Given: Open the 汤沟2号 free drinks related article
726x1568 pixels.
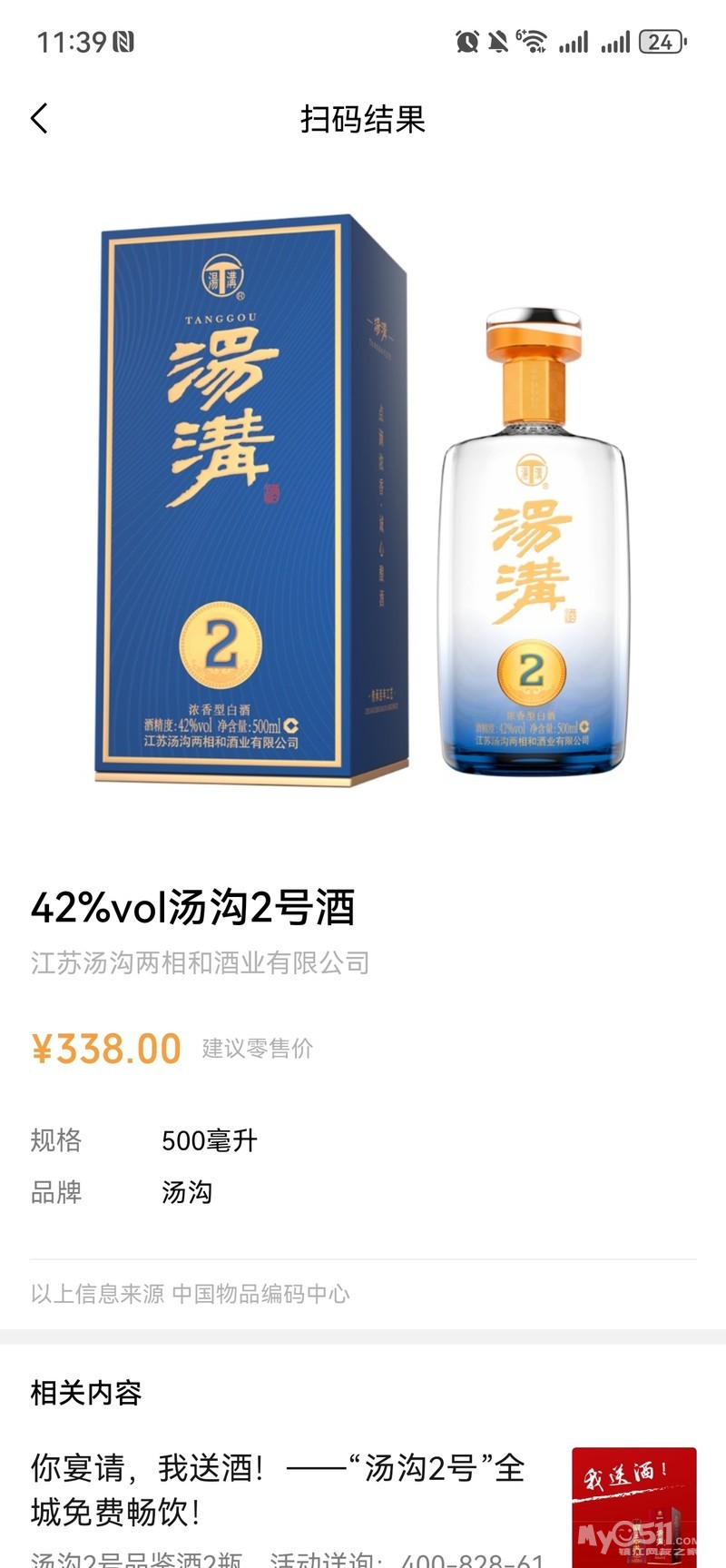Looking at the screenshot, I should (278, 1489).
